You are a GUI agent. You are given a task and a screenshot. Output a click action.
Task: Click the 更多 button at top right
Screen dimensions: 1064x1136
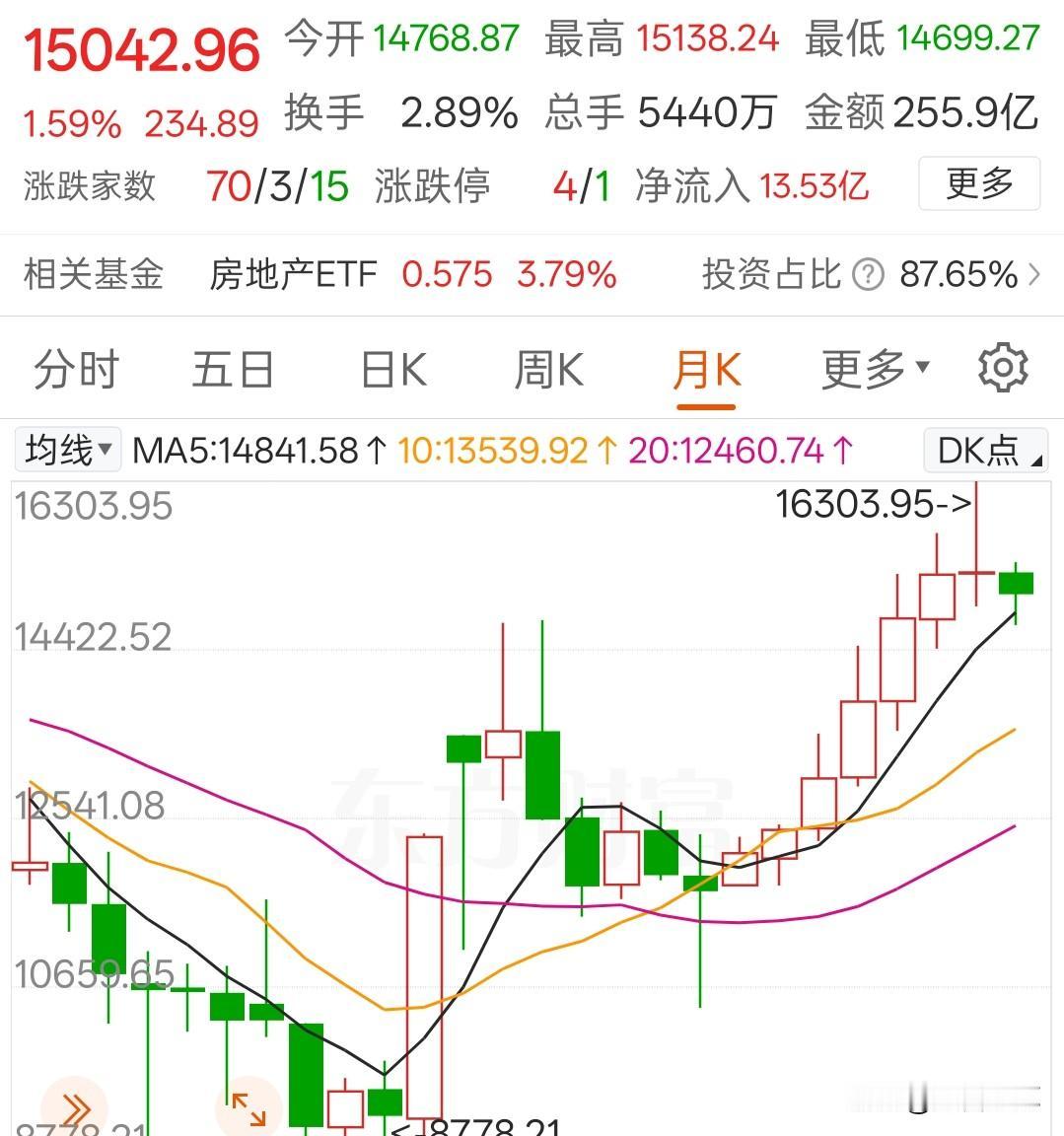pos(978,183)
